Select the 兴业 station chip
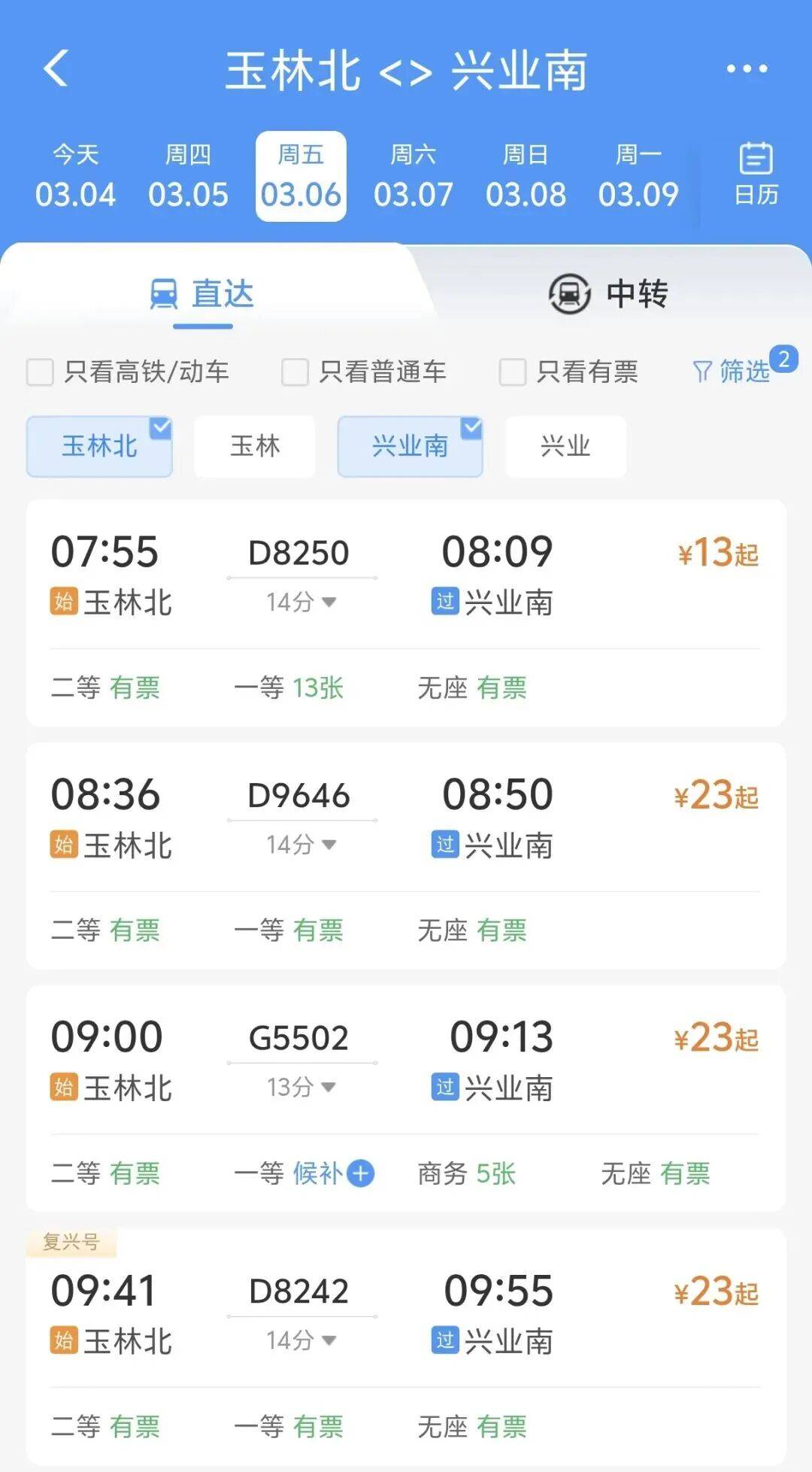Image resolution: width=812 pixels, height=1472 pixels. pos(565,446)
